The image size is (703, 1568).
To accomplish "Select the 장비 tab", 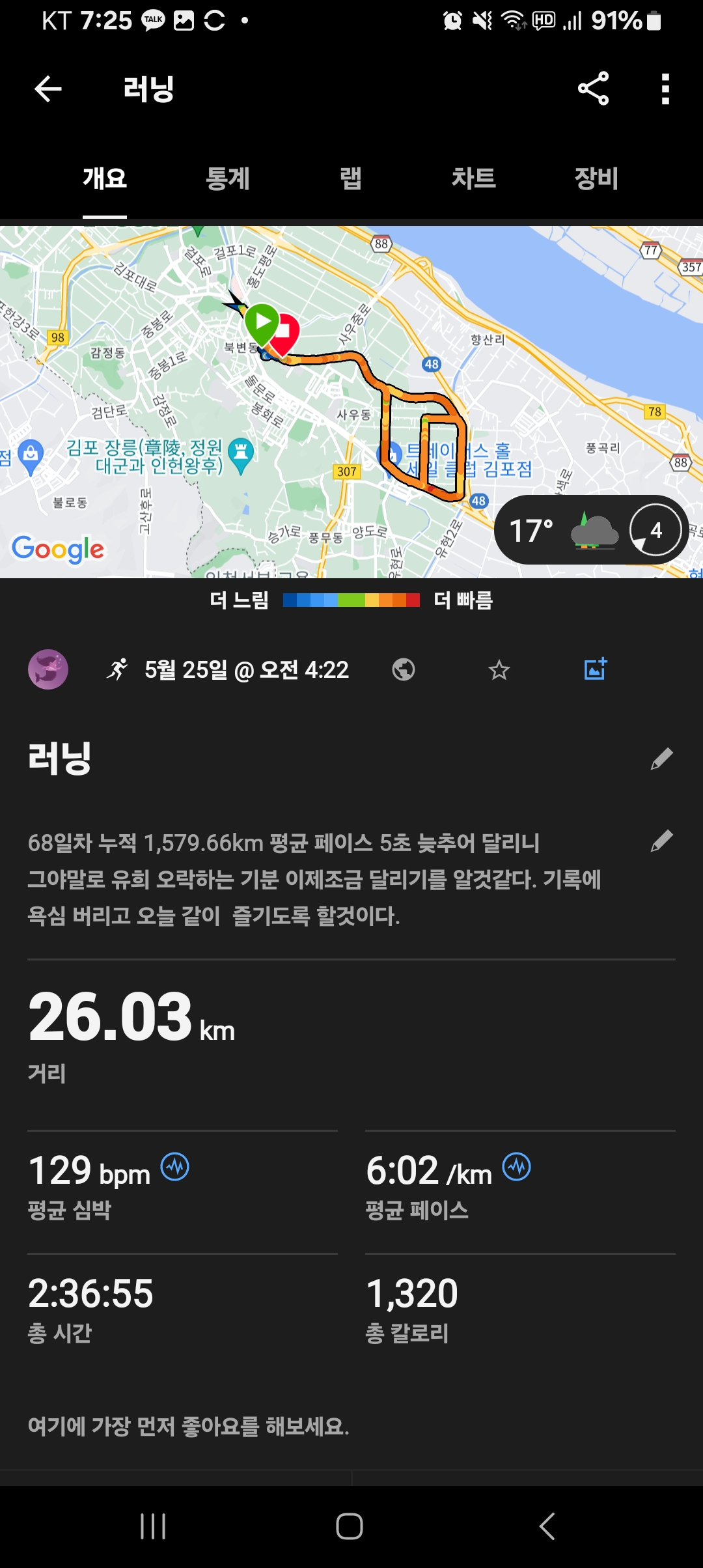I will click(596, 178).
